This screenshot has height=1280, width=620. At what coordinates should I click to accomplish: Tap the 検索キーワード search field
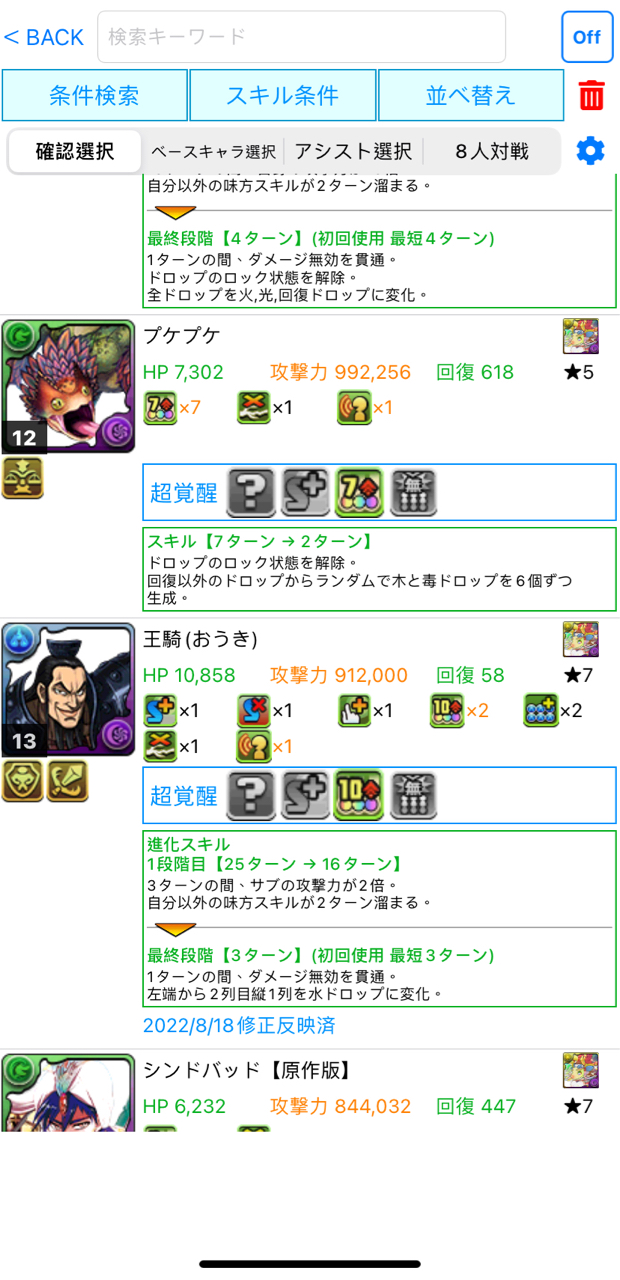point(301,38)
